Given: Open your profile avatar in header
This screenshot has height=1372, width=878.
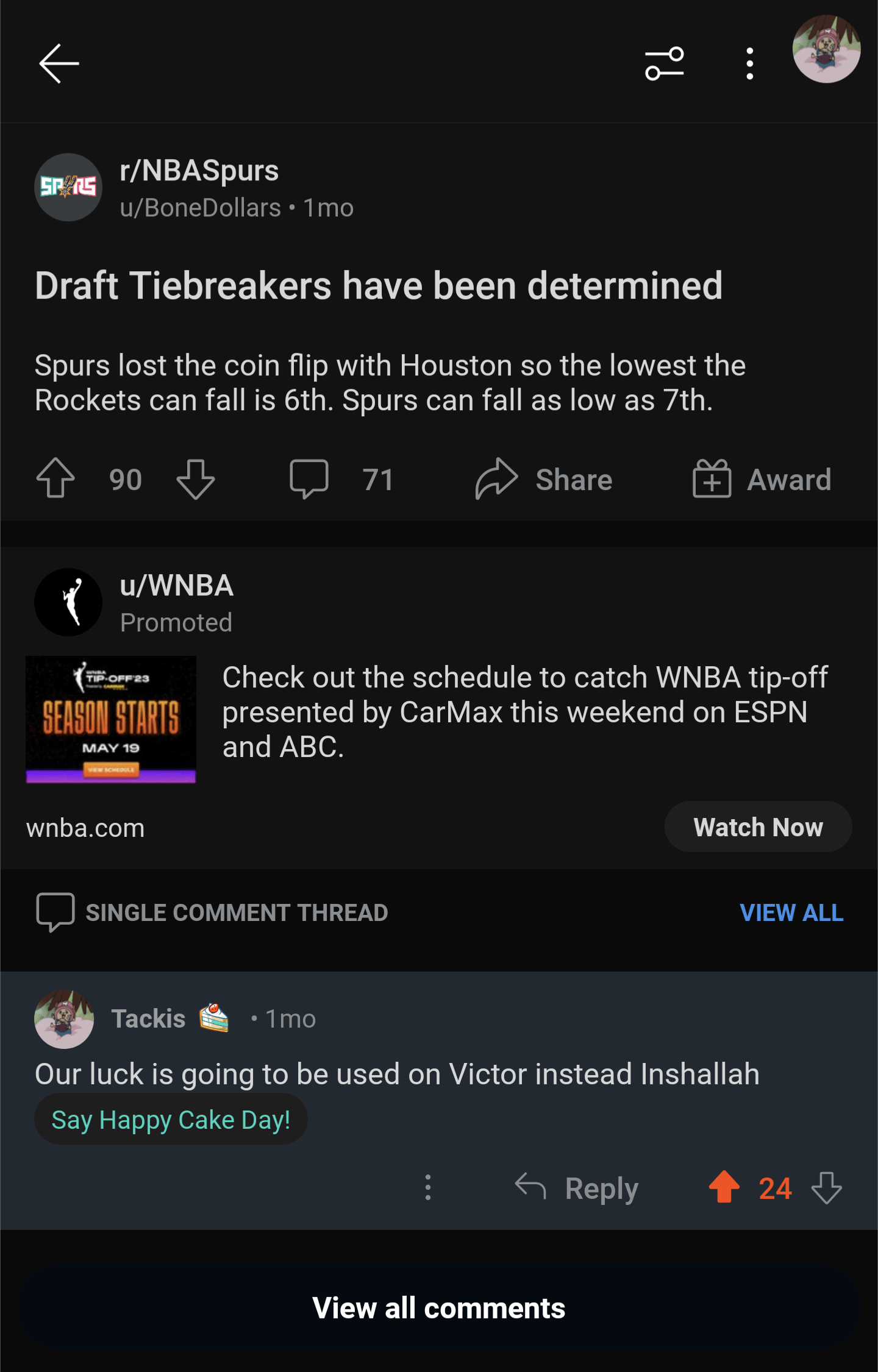Looking at the screenshot, I should (x=826, y=49).
